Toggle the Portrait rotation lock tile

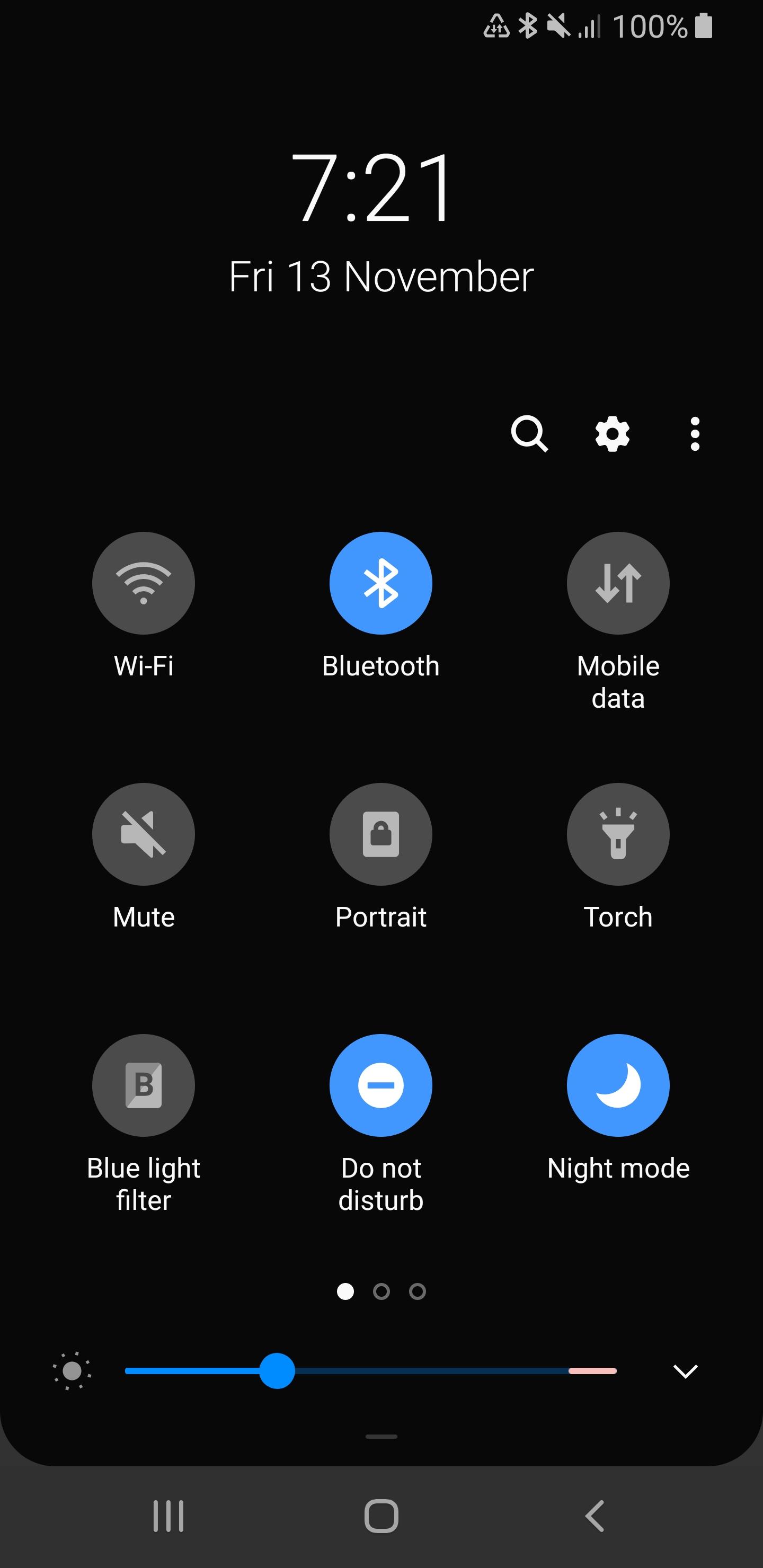pyautogui.click(x=380, y=834)
